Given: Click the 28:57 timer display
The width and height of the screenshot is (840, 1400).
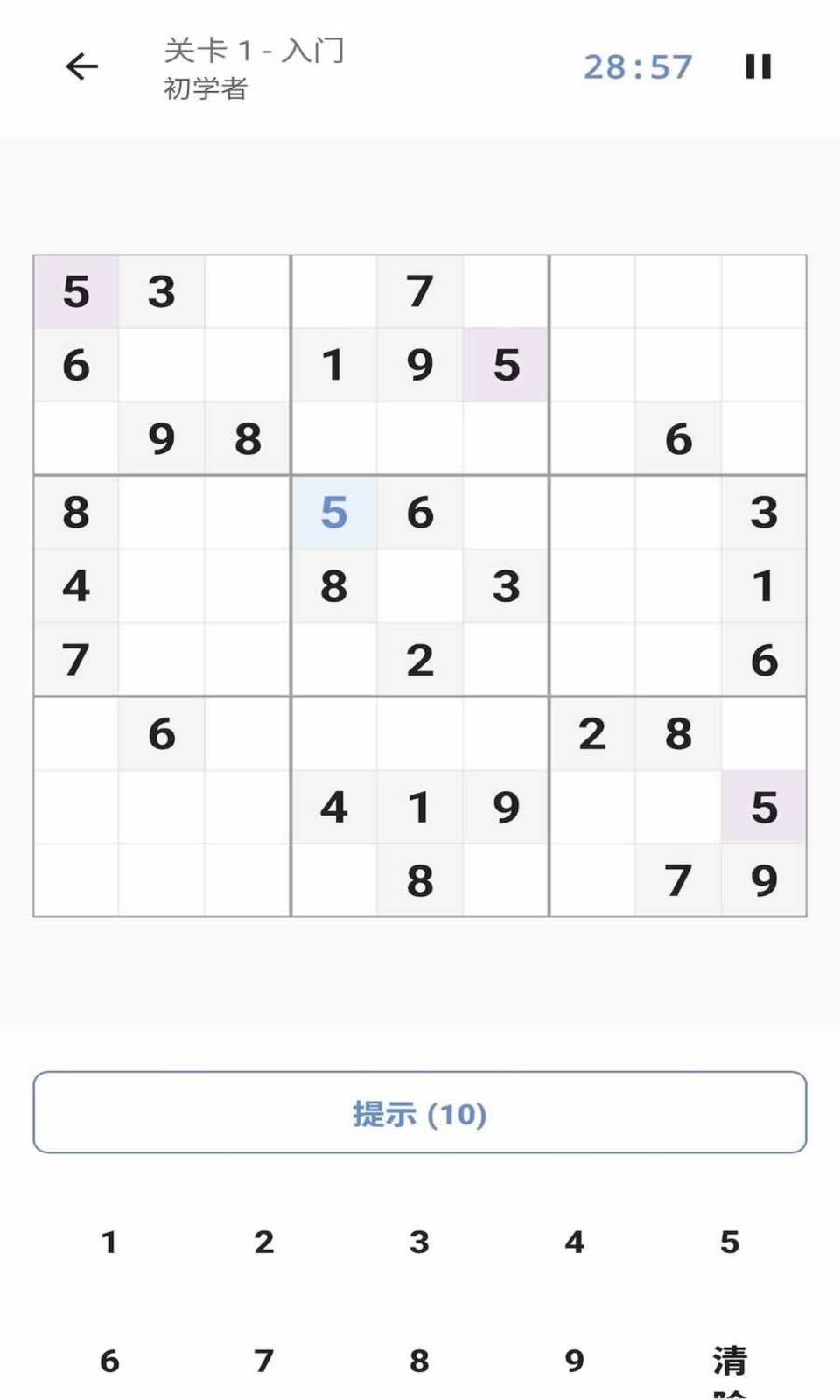Looking at the screenshot, I should (635, 67).
